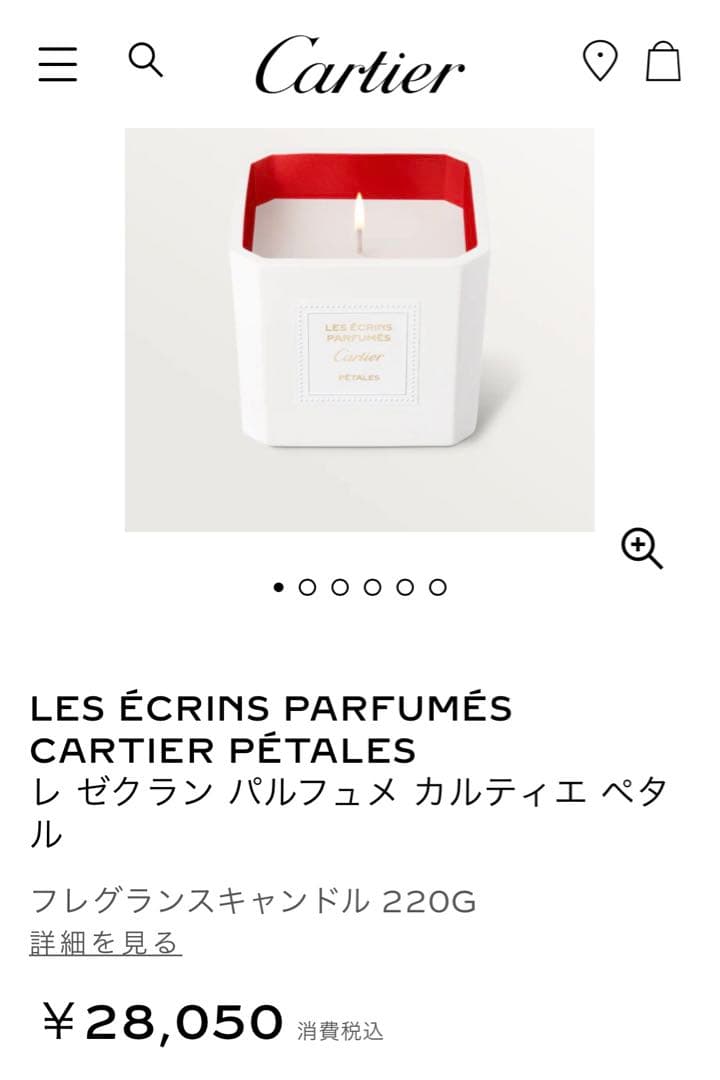The image size is (720, 1080).
Task: Open the 詳細を見る details link
Action: [106, 943]
